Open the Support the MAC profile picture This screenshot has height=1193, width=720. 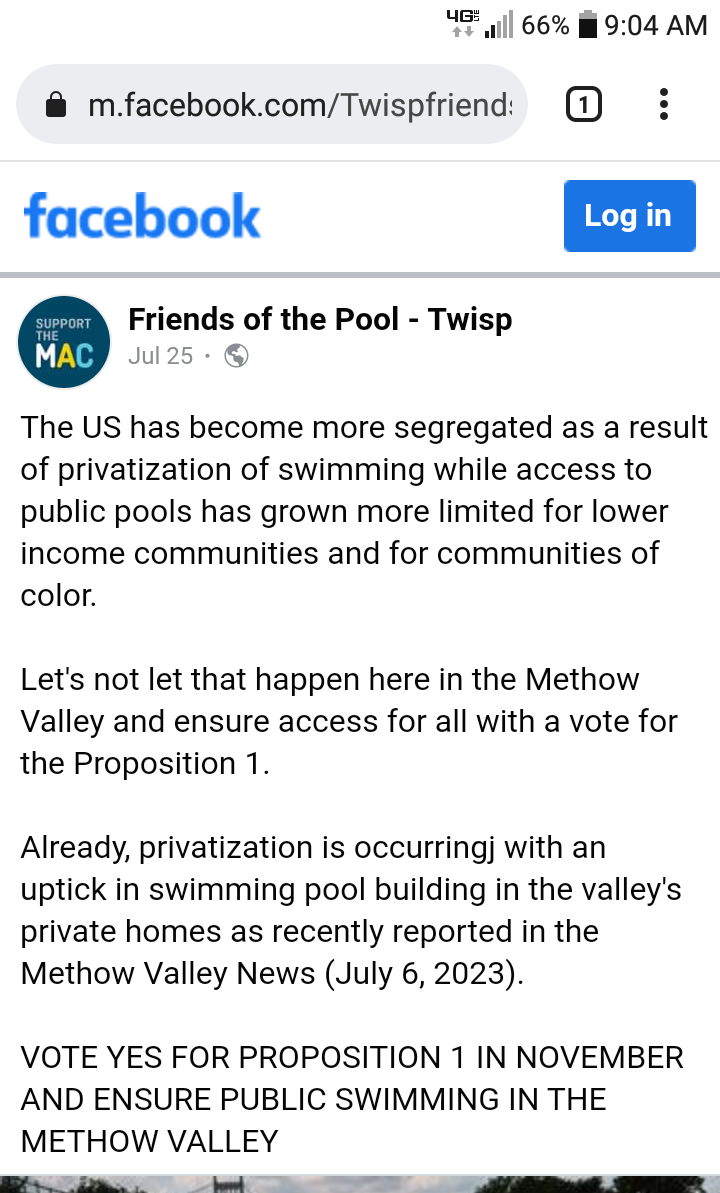point(64,342)
